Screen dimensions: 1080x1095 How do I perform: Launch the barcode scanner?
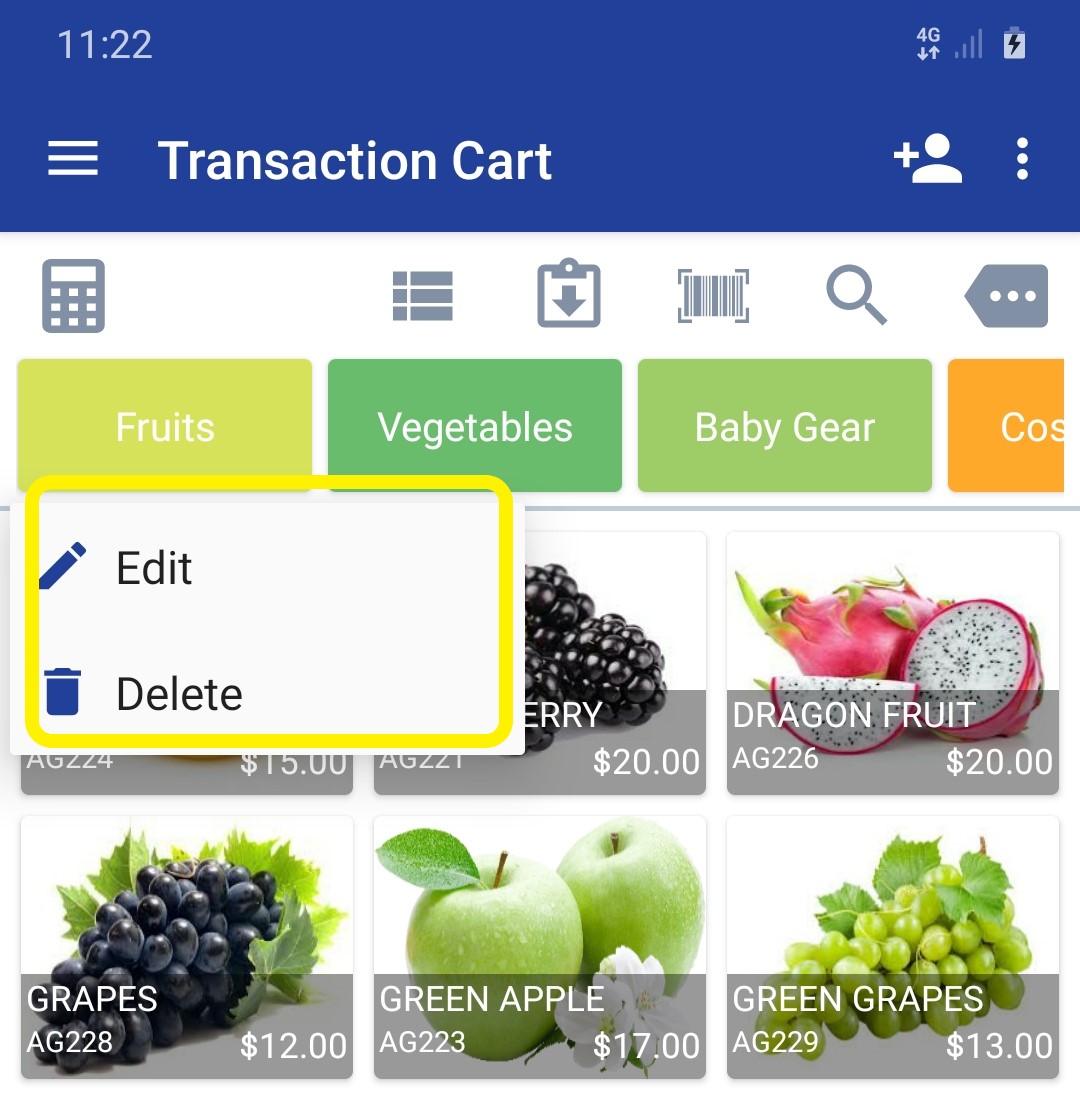(x=714, y=296)
